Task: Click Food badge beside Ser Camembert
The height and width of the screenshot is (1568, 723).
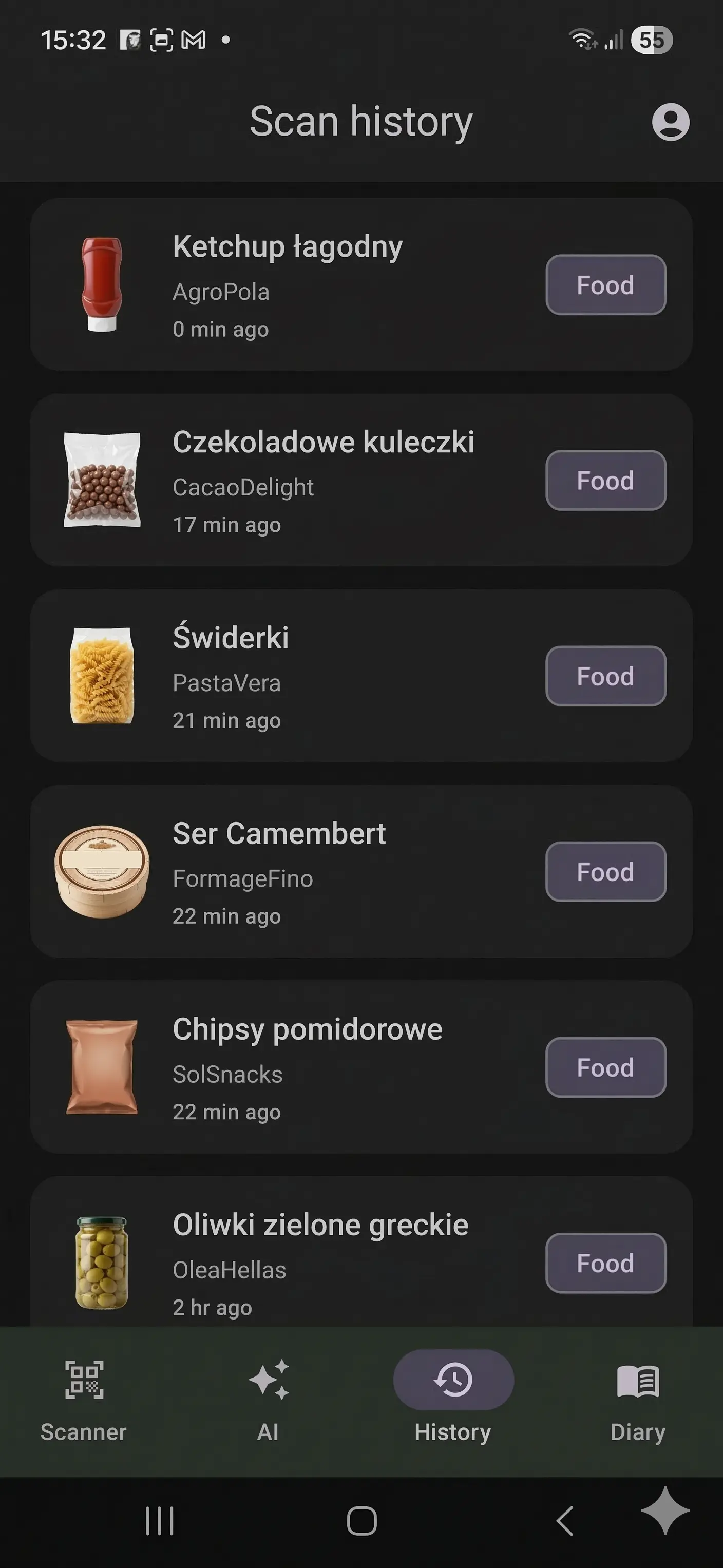Action: point(605,872)
